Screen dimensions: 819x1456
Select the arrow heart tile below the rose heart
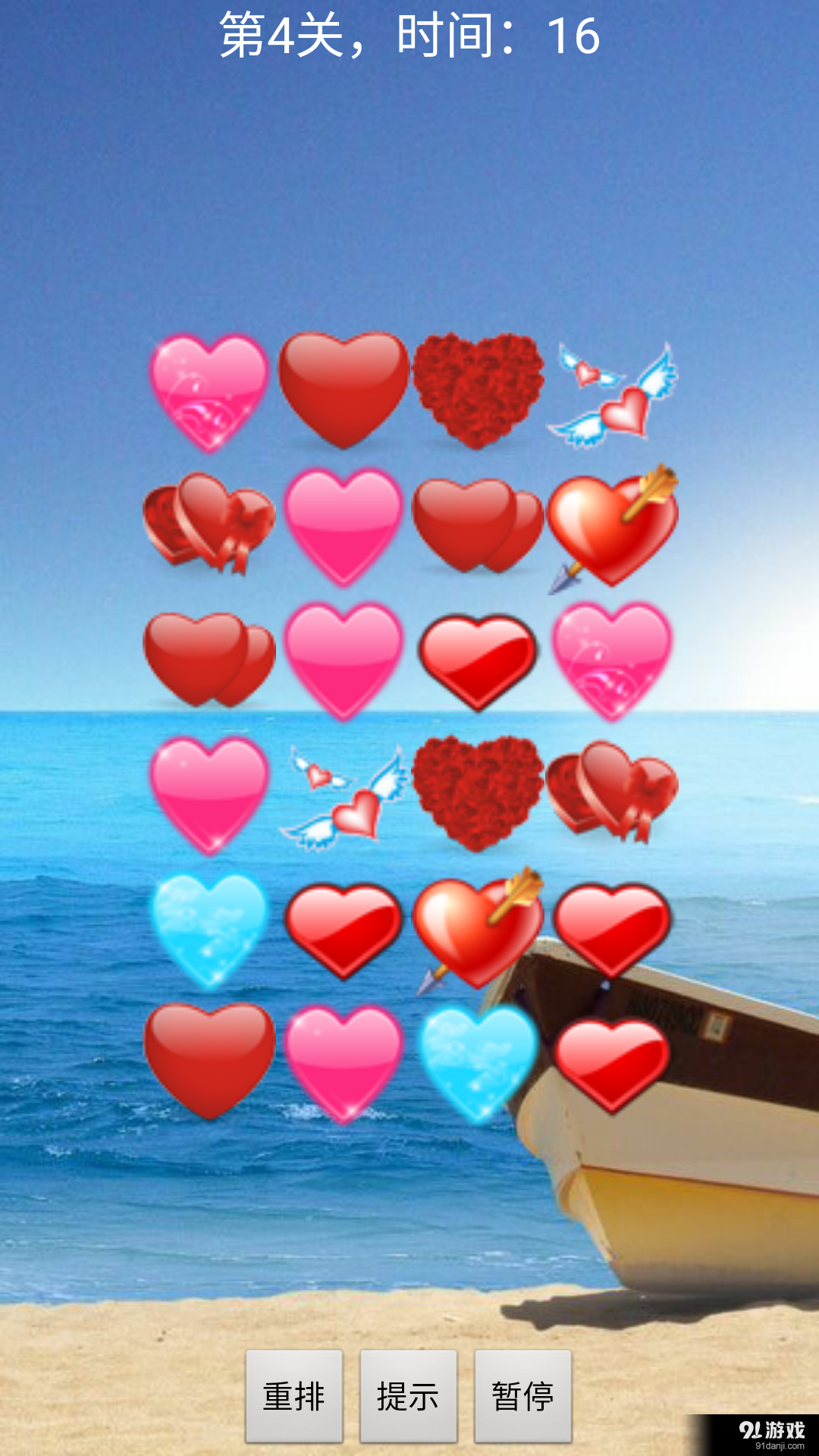478,930
